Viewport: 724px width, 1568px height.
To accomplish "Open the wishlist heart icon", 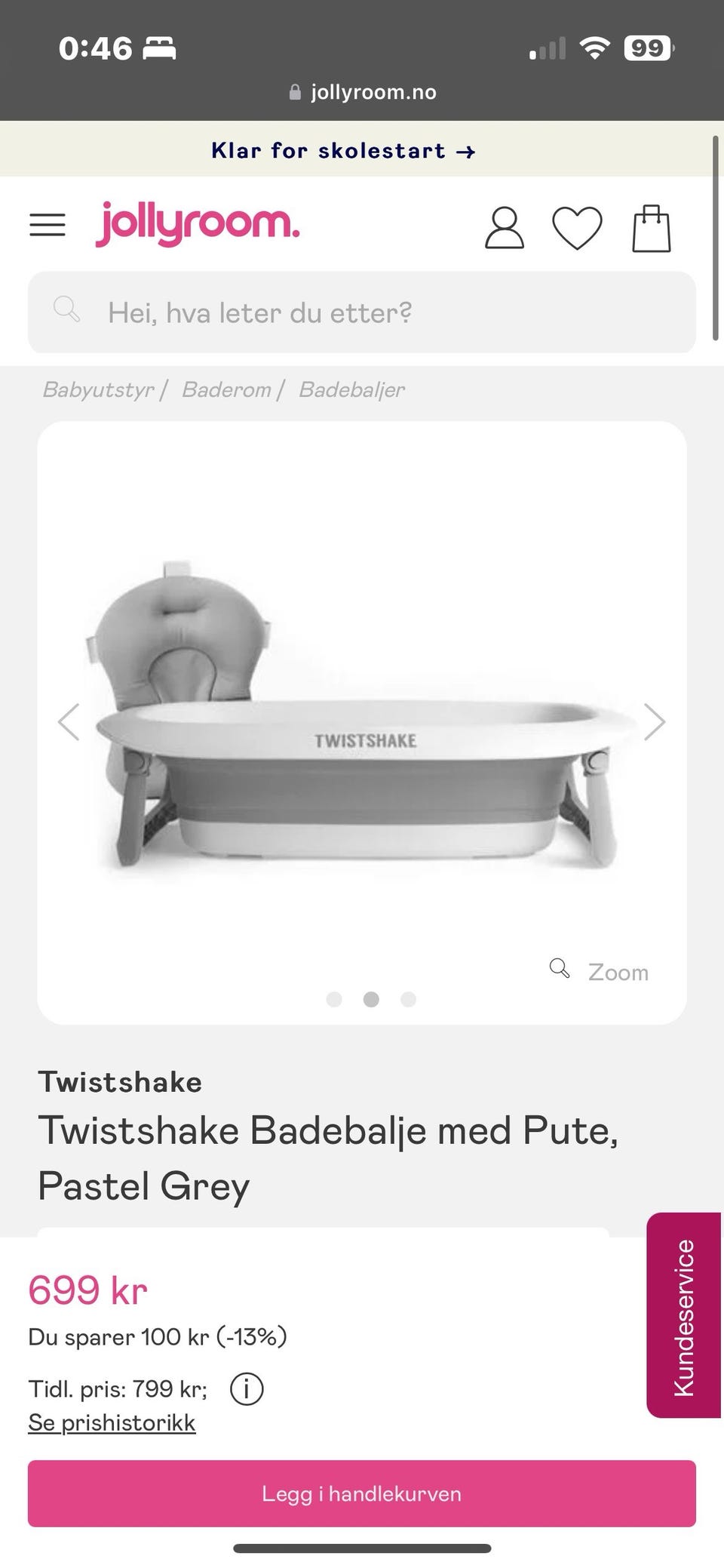I will pyautogui.click(x=576, y=227).
